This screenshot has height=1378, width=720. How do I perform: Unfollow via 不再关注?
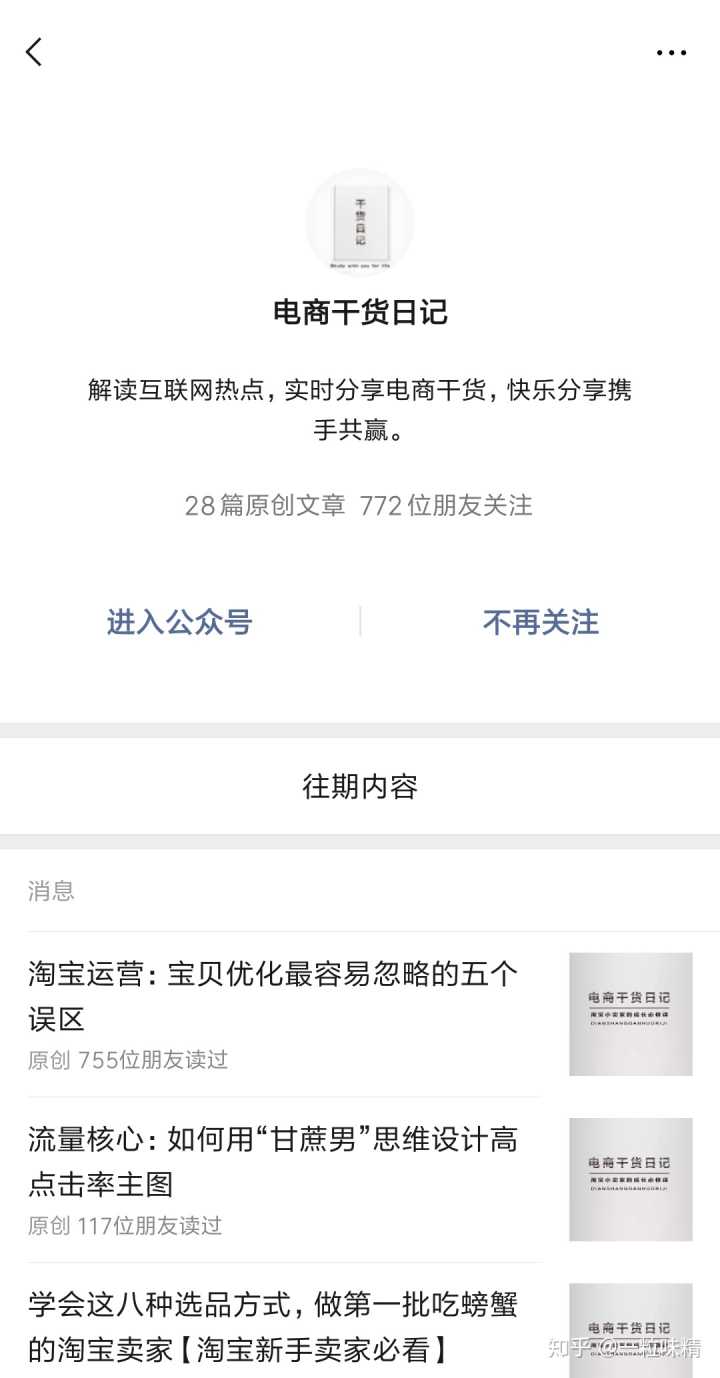(540, 622)
